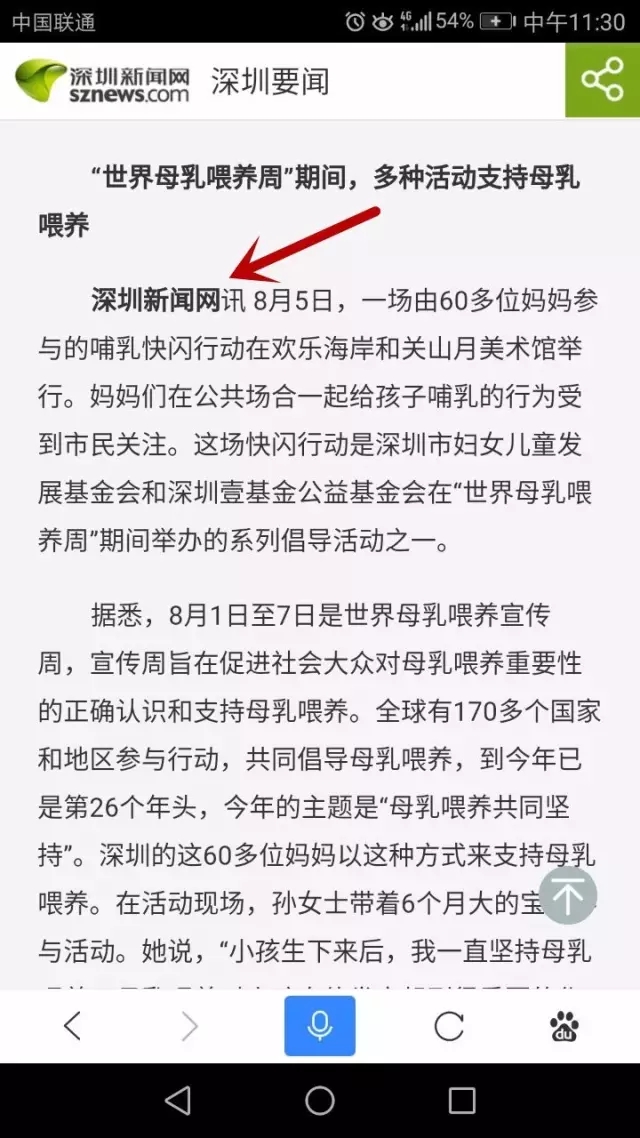Share this article via the green share icon
The width and height of the screenshot is (640, 1138).
[602, 80]
